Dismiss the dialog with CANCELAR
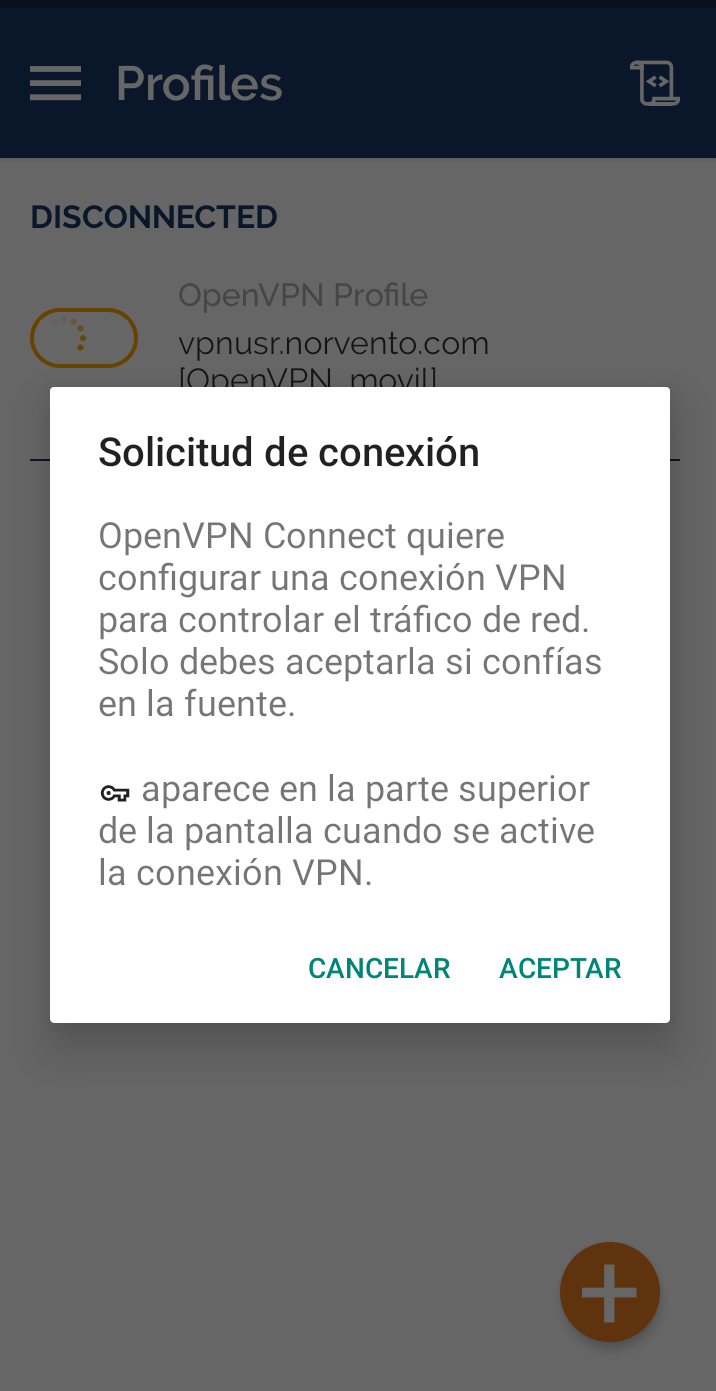The height and width of the screenshot is (1391, 716). point(379,968)
